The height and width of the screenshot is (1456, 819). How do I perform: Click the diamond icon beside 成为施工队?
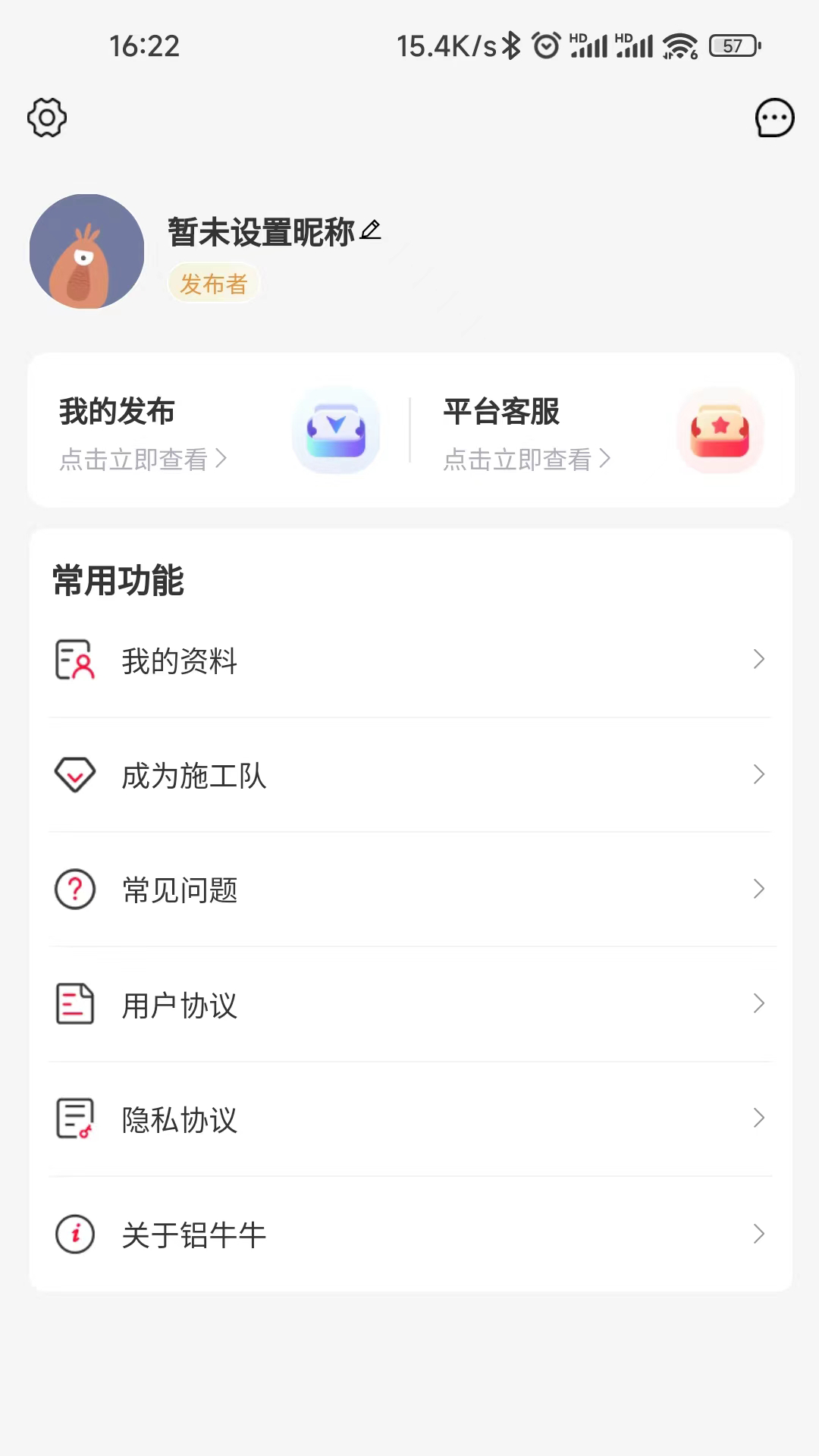pos(74,775)
